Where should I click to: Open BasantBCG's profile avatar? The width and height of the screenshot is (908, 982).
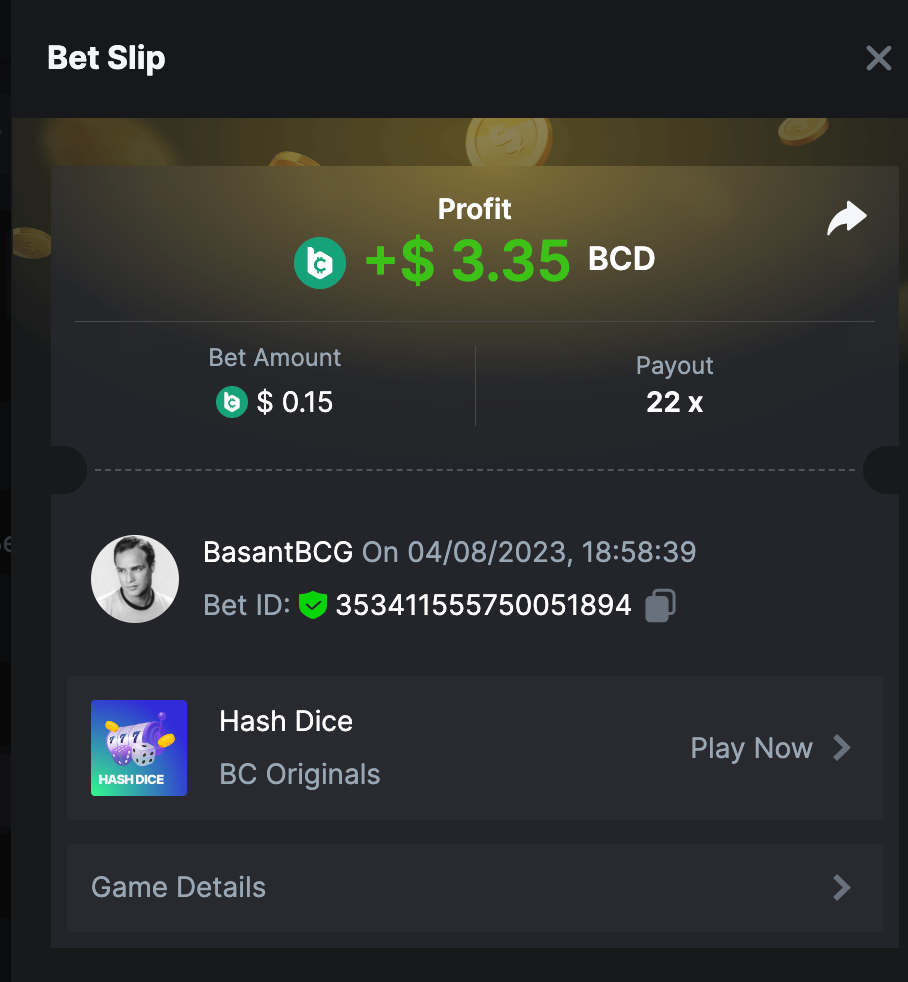[135, 578]
